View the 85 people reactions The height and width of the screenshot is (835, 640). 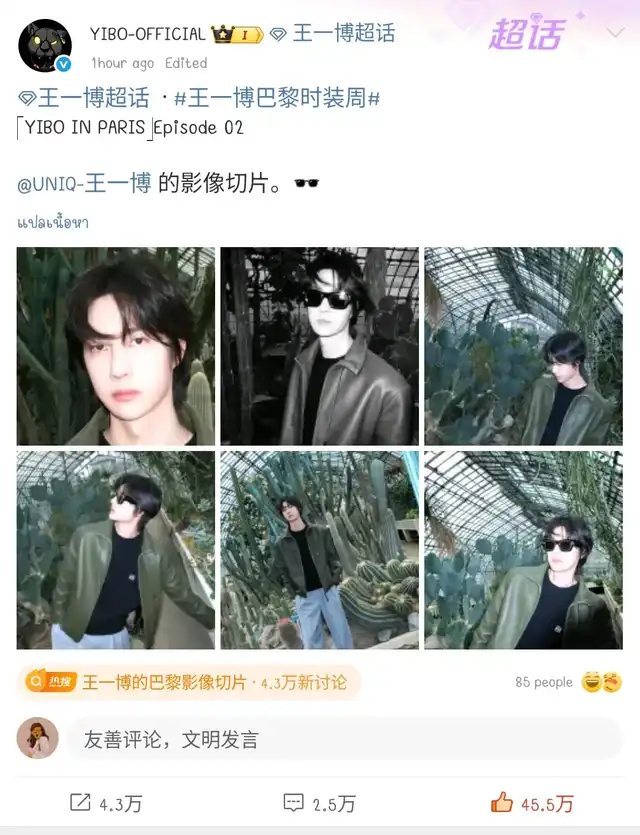[x=568, y=682]
